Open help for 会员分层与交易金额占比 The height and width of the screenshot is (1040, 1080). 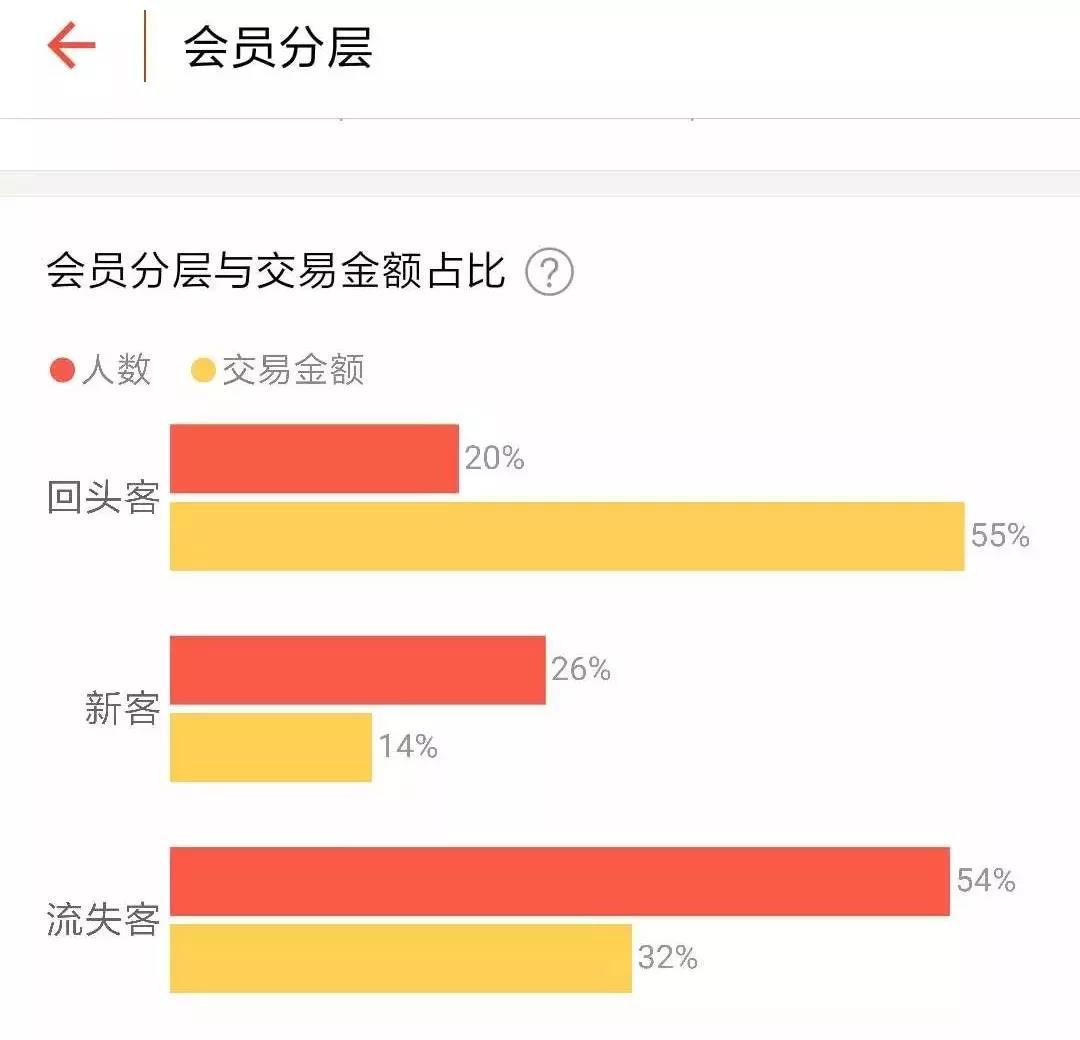coord(549,273)
